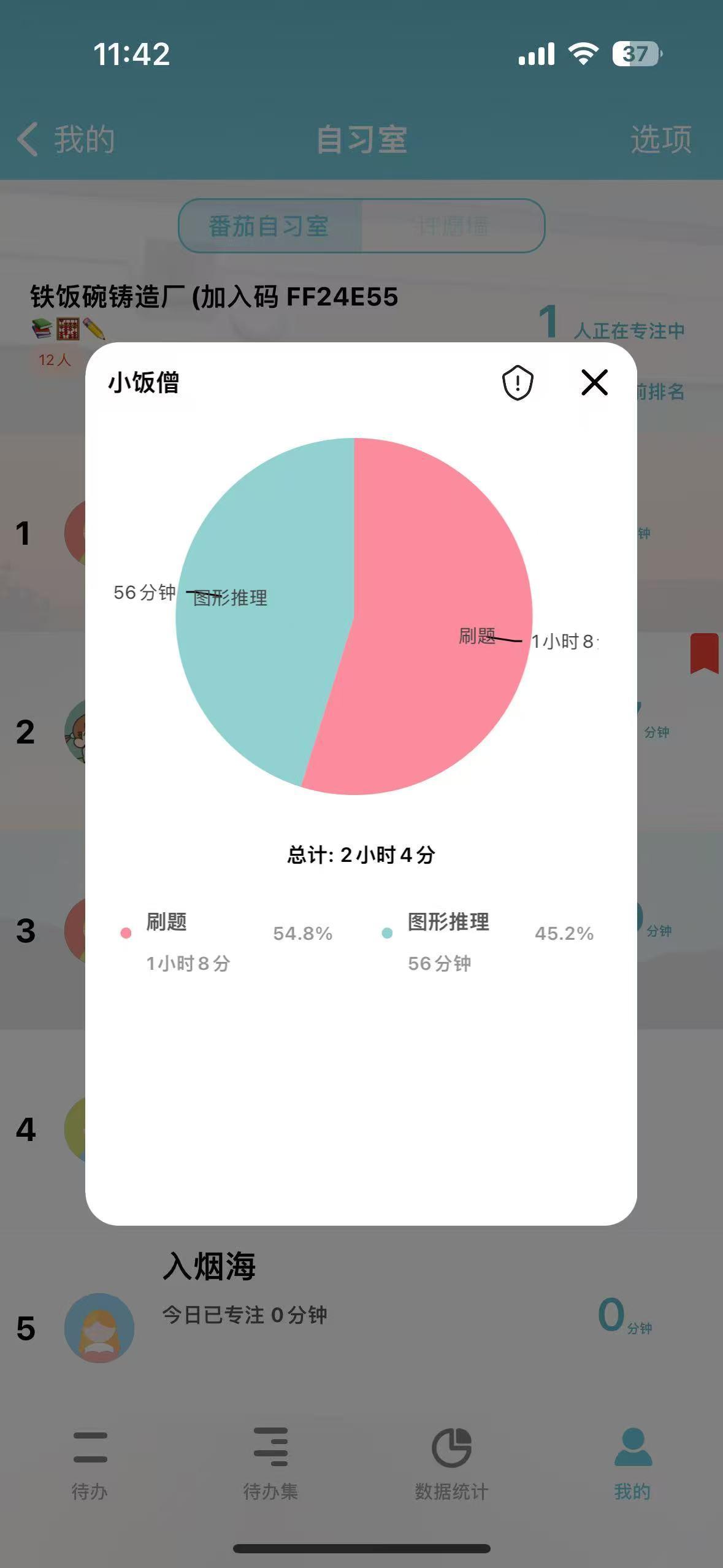
Task: Close the 小饭僧 stats popup
Action: [x=594, y=383]
